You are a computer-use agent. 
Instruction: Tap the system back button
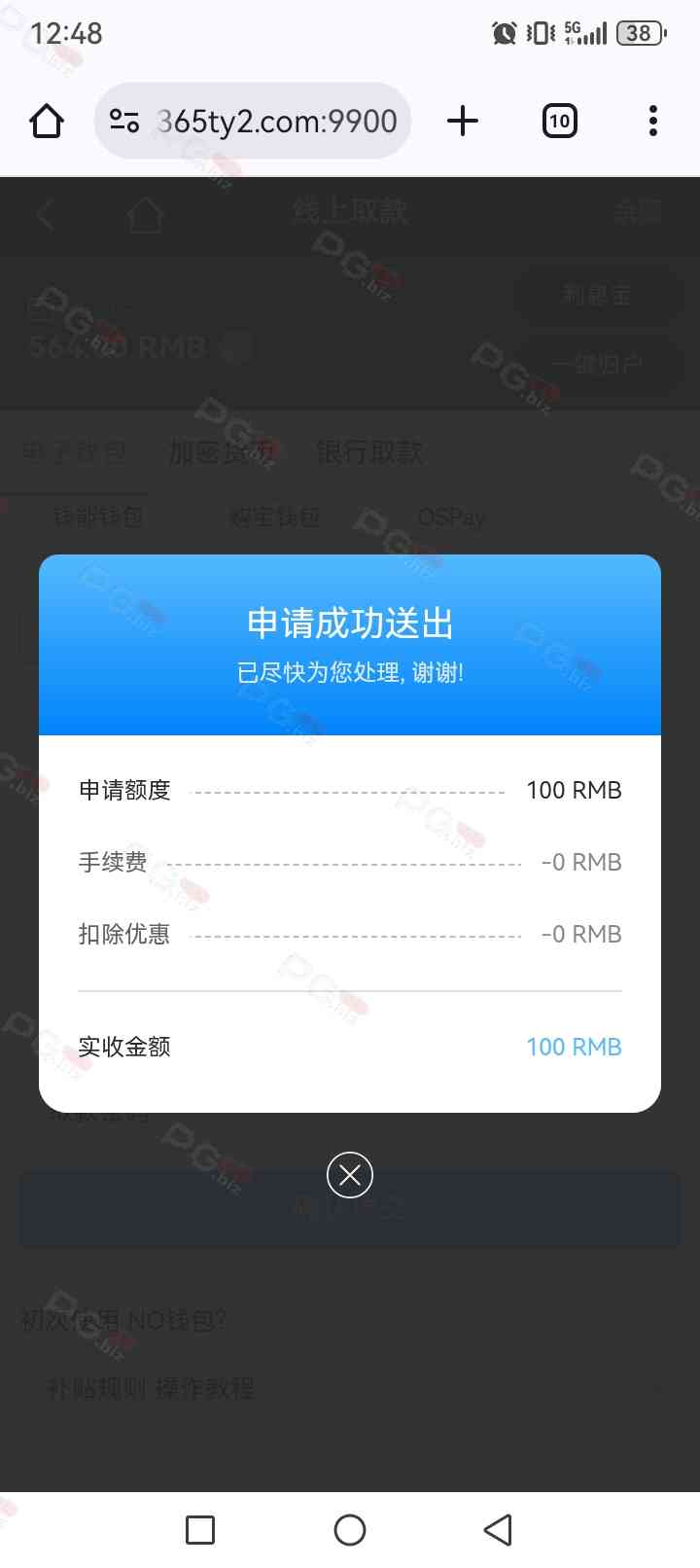498,1529
